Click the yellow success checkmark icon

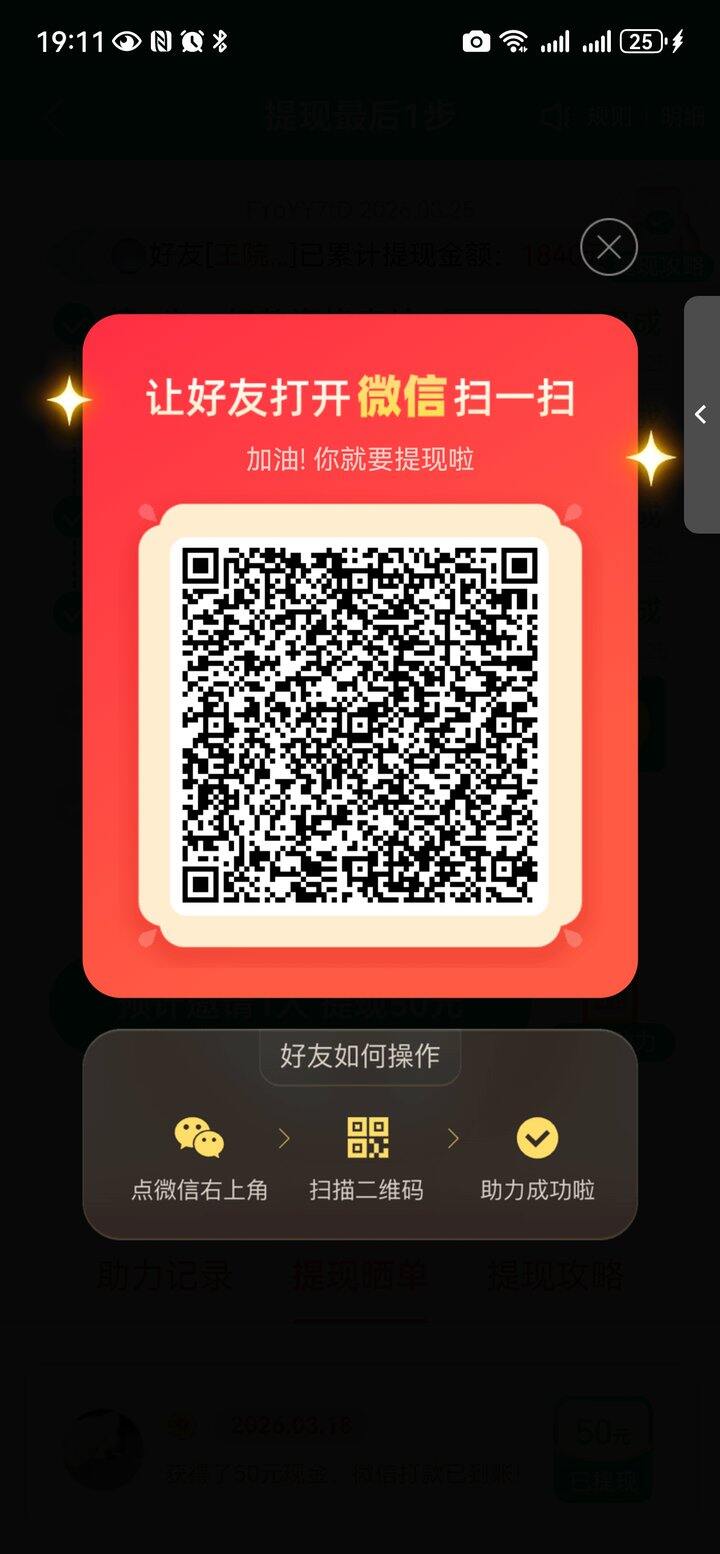(x=537, y=1138)
